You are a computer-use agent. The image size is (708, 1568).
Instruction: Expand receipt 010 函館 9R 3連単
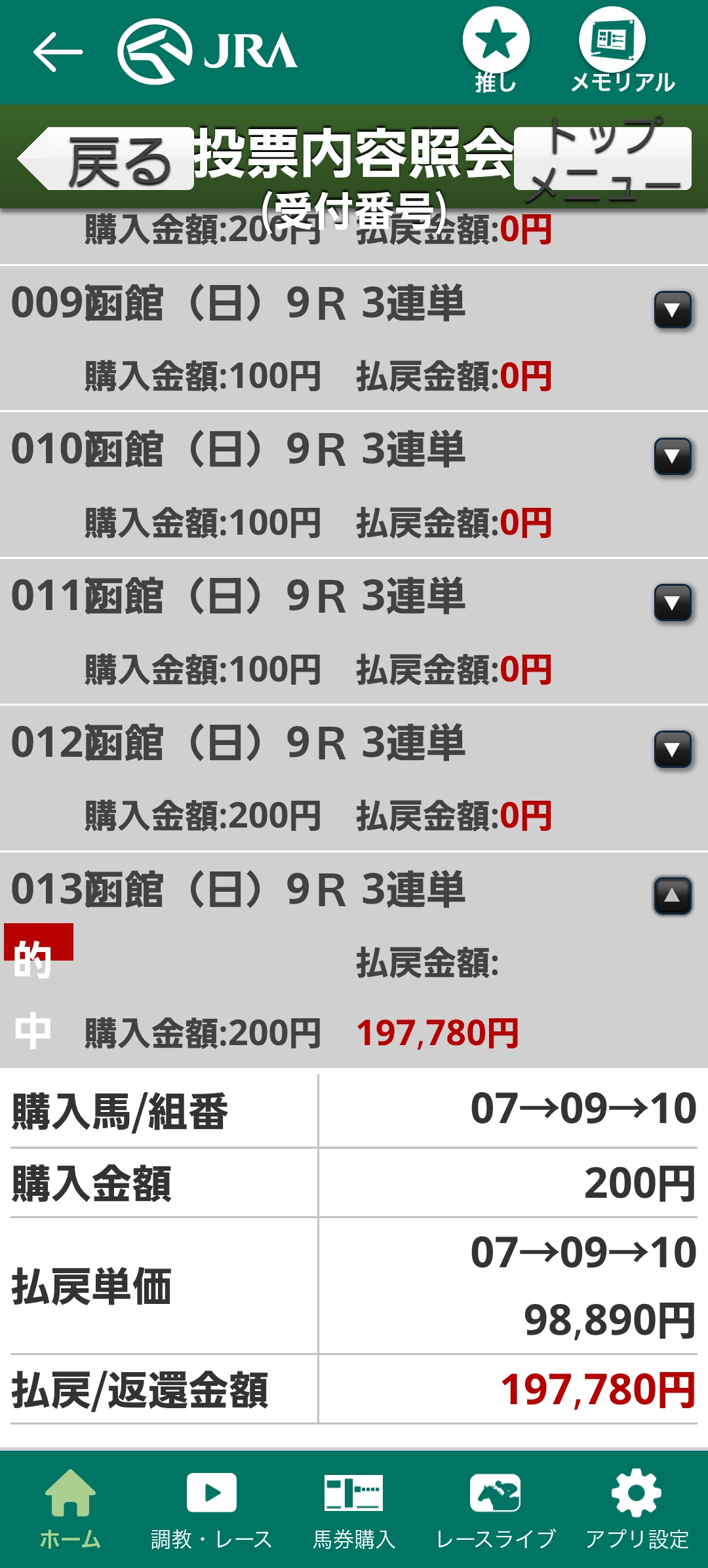click(x=673, y=456)
